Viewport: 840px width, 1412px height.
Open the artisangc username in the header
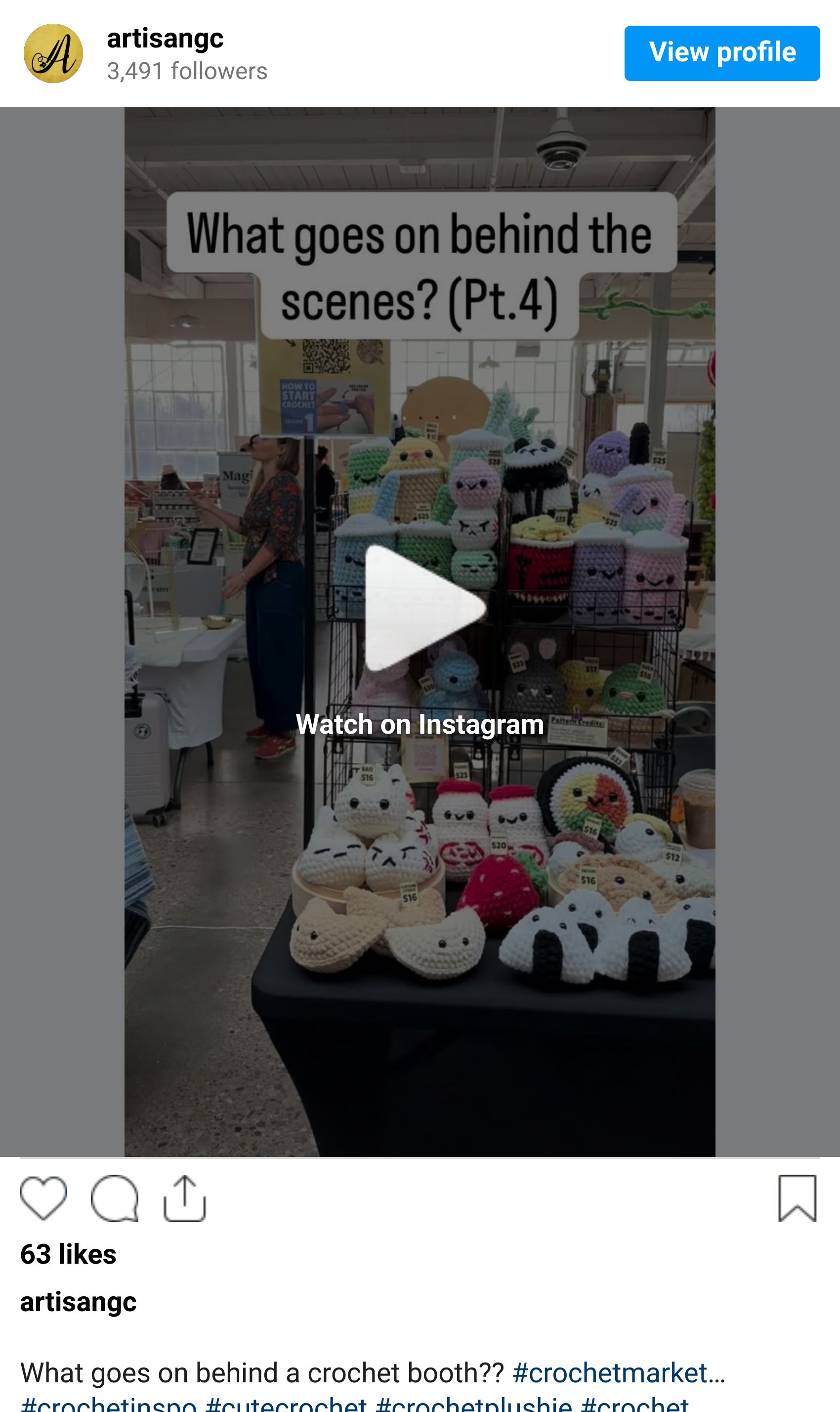coord(166,39)
